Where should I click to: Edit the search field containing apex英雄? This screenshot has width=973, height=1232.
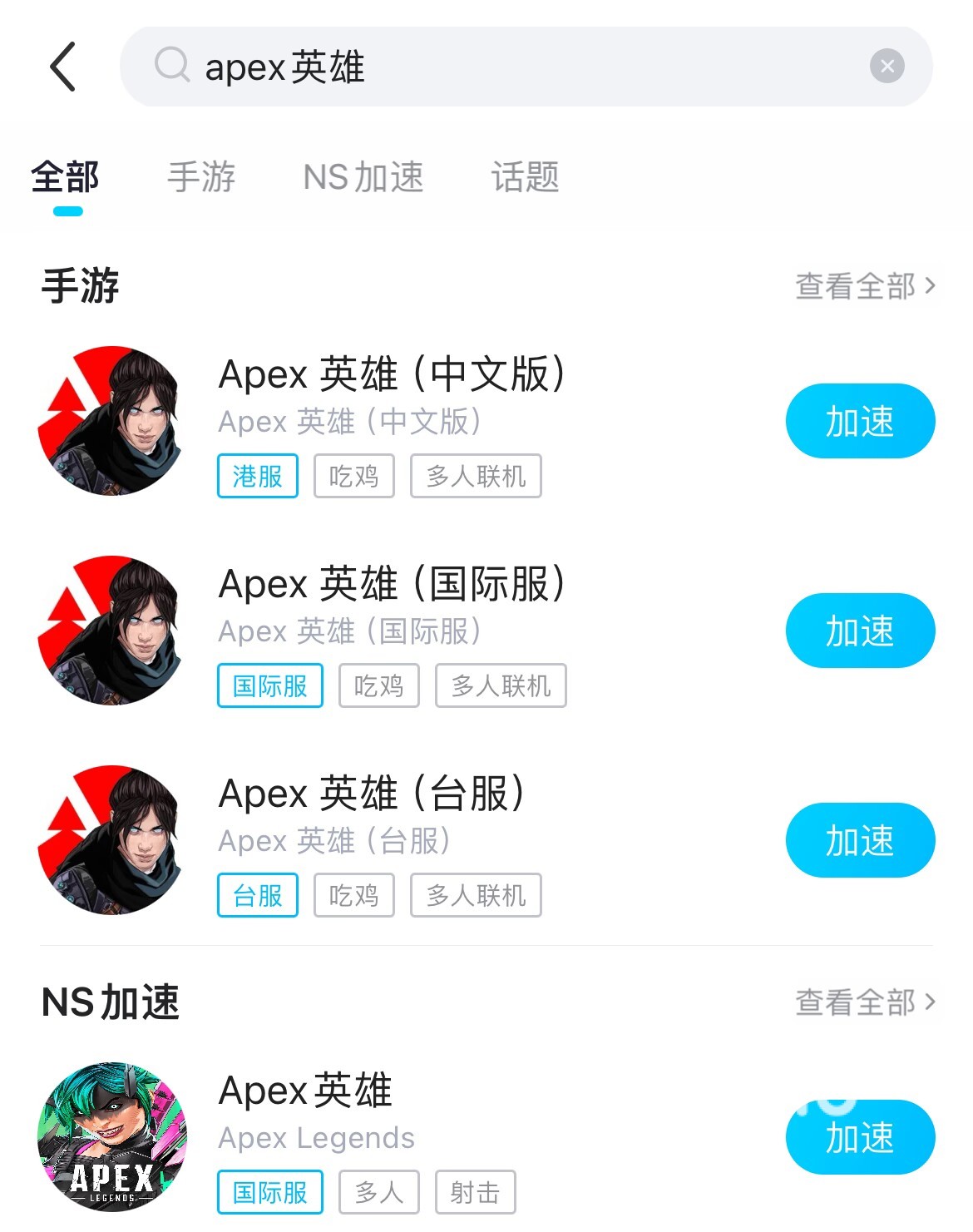[x=499, y=67]
